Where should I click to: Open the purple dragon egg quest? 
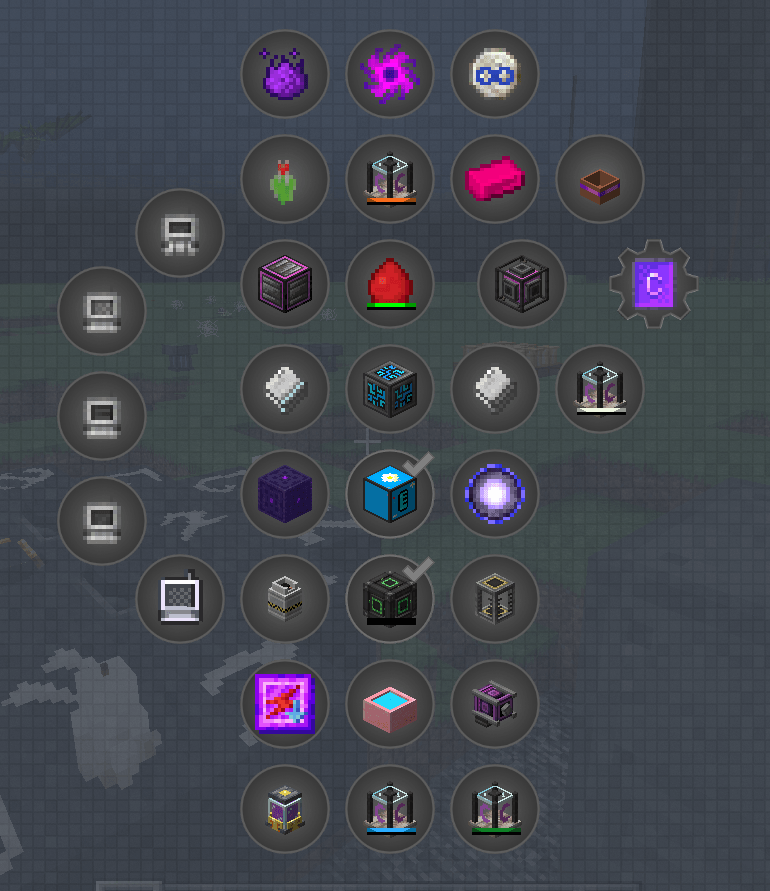[x=285, y=75]
